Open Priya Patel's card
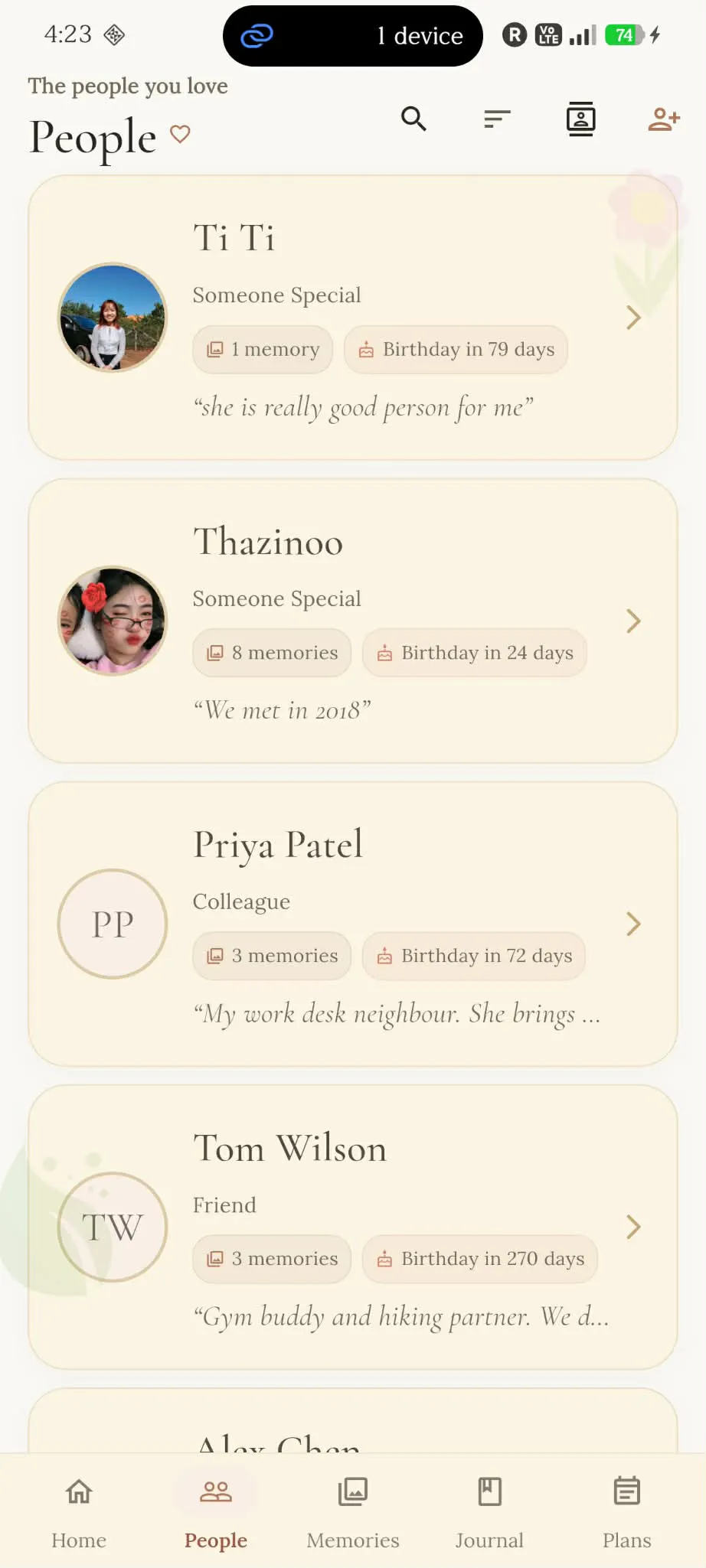Viewport: 706px width, 1568px height. (x=353, y=924)
